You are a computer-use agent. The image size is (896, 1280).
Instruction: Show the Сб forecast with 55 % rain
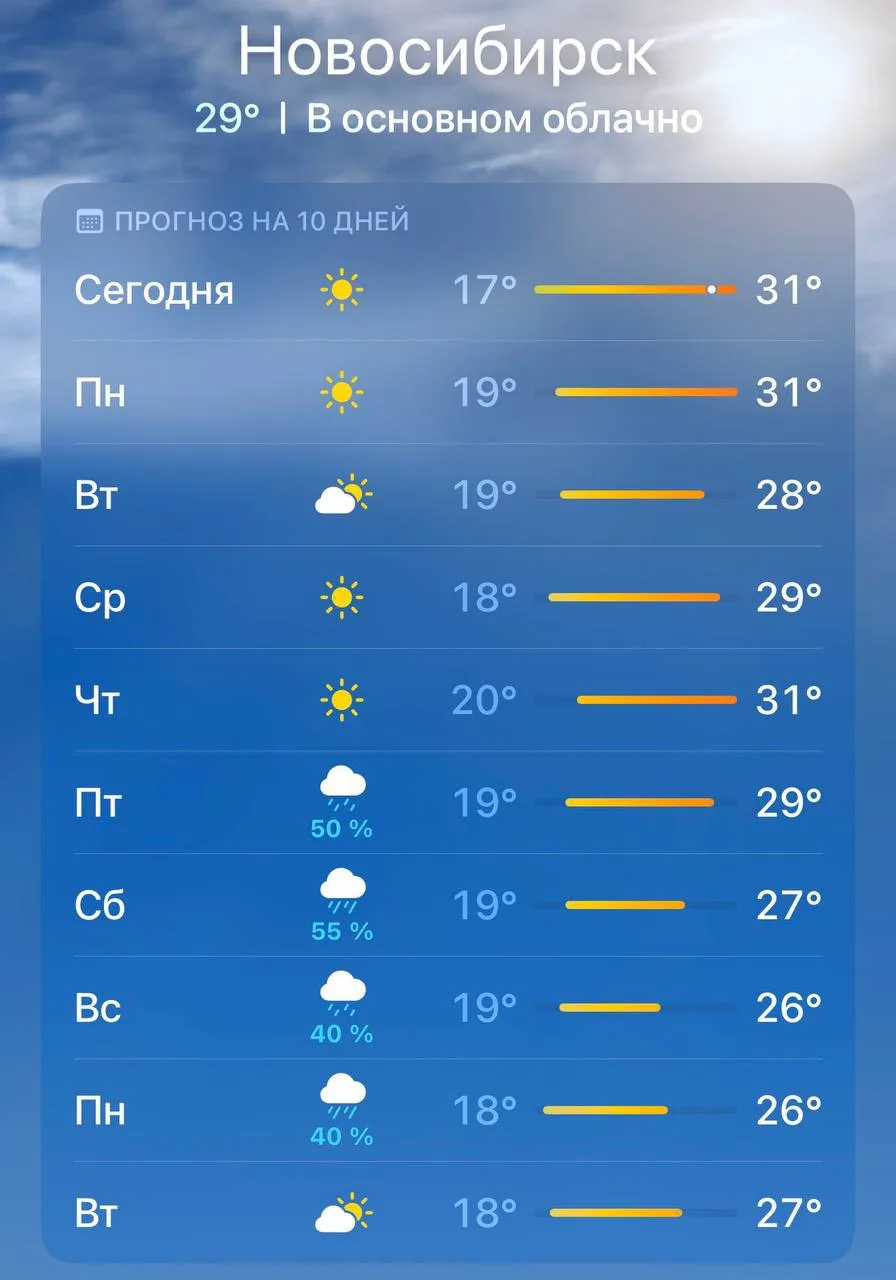448,905
